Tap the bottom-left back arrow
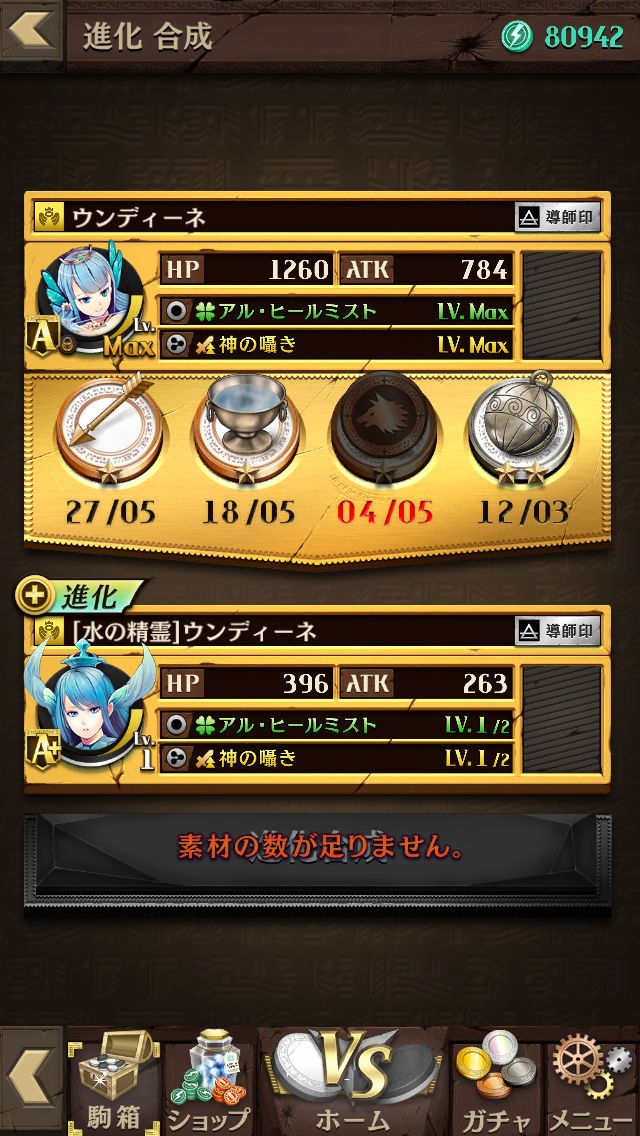 30,1084
